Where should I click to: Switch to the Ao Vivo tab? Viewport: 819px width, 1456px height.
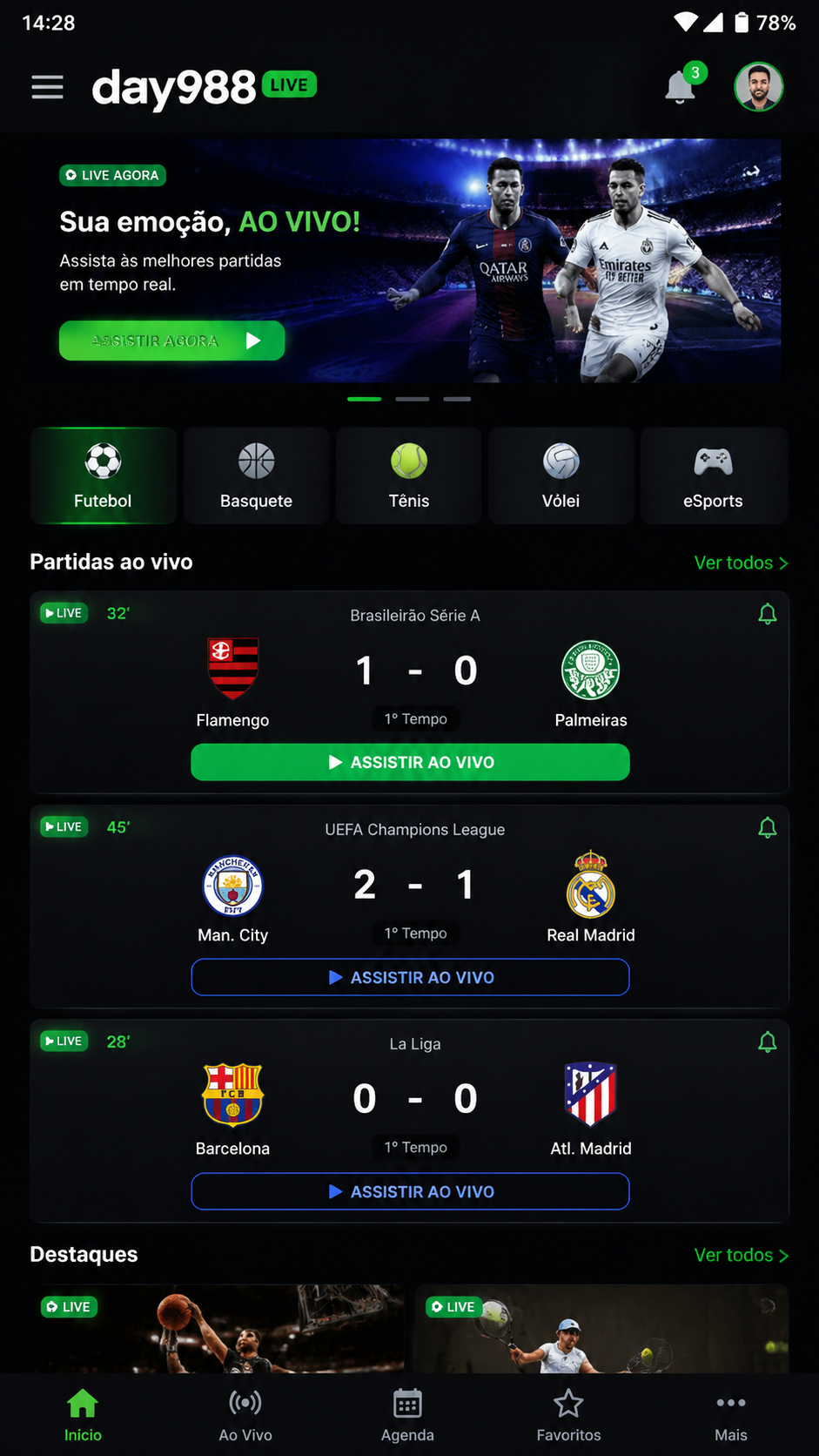pyautogui.click(x=245, y=1415)
